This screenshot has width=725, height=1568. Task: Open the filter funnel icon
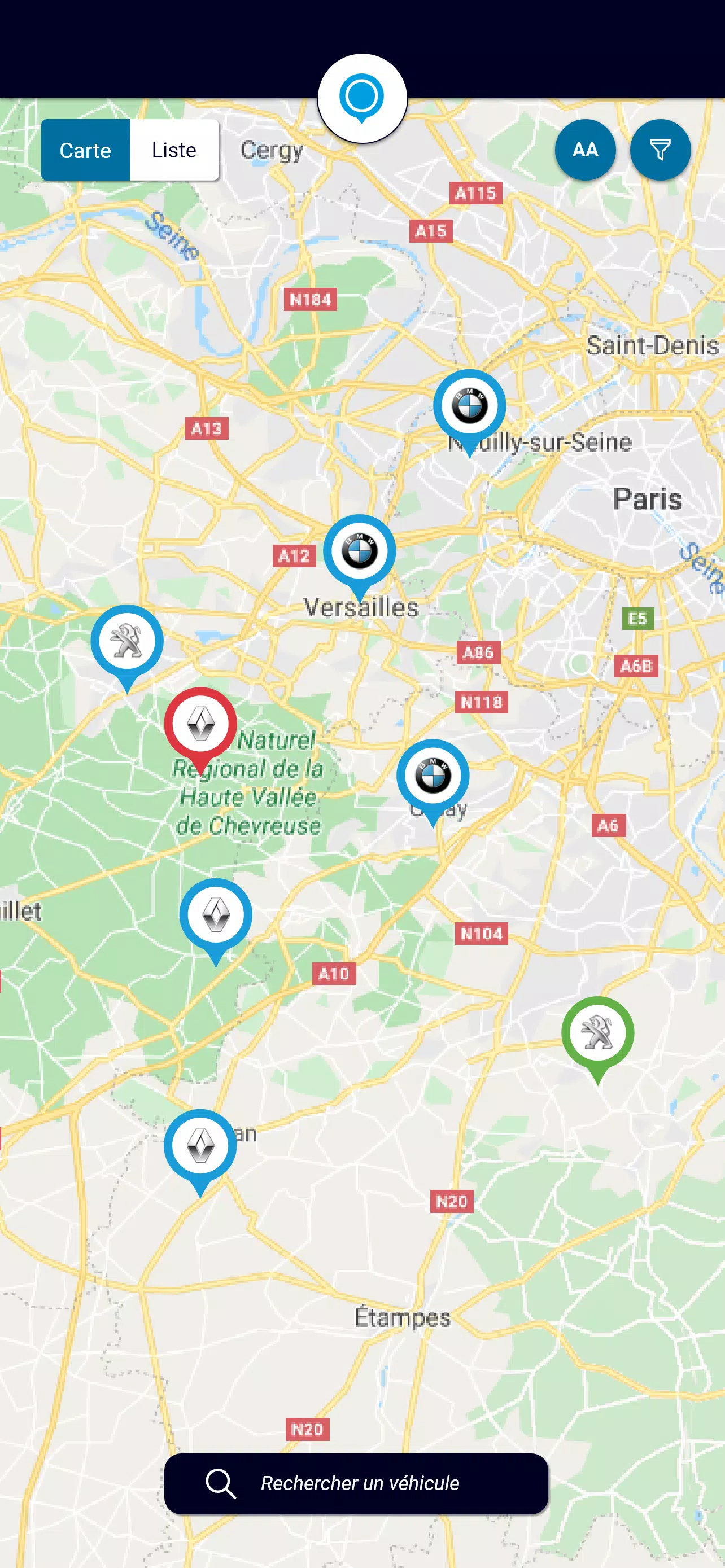[661, 150]
